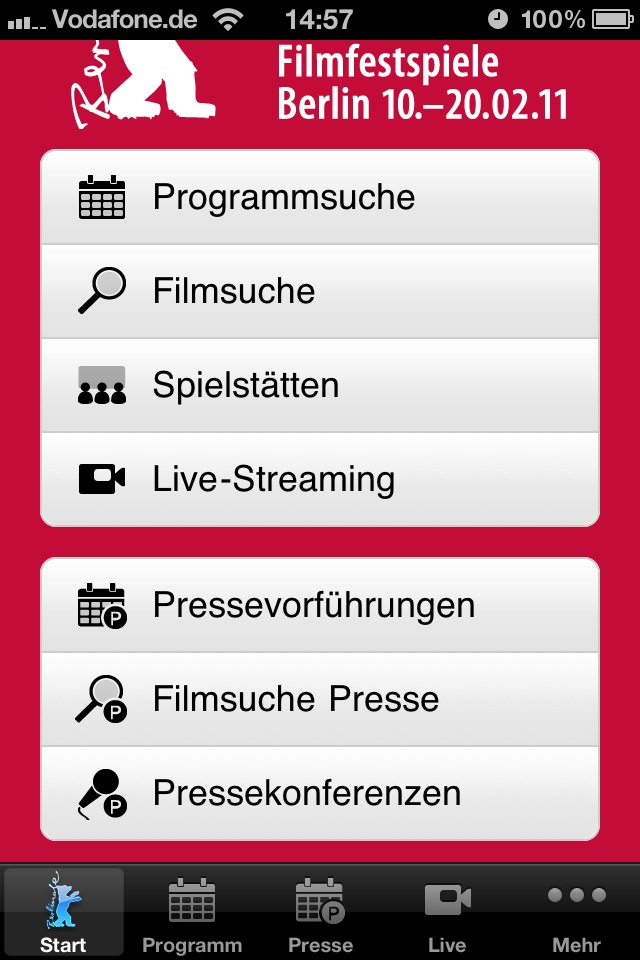This screenshot has height=960, width=640.
Task: Open the Filmsuche row
Action: [320, 292]
